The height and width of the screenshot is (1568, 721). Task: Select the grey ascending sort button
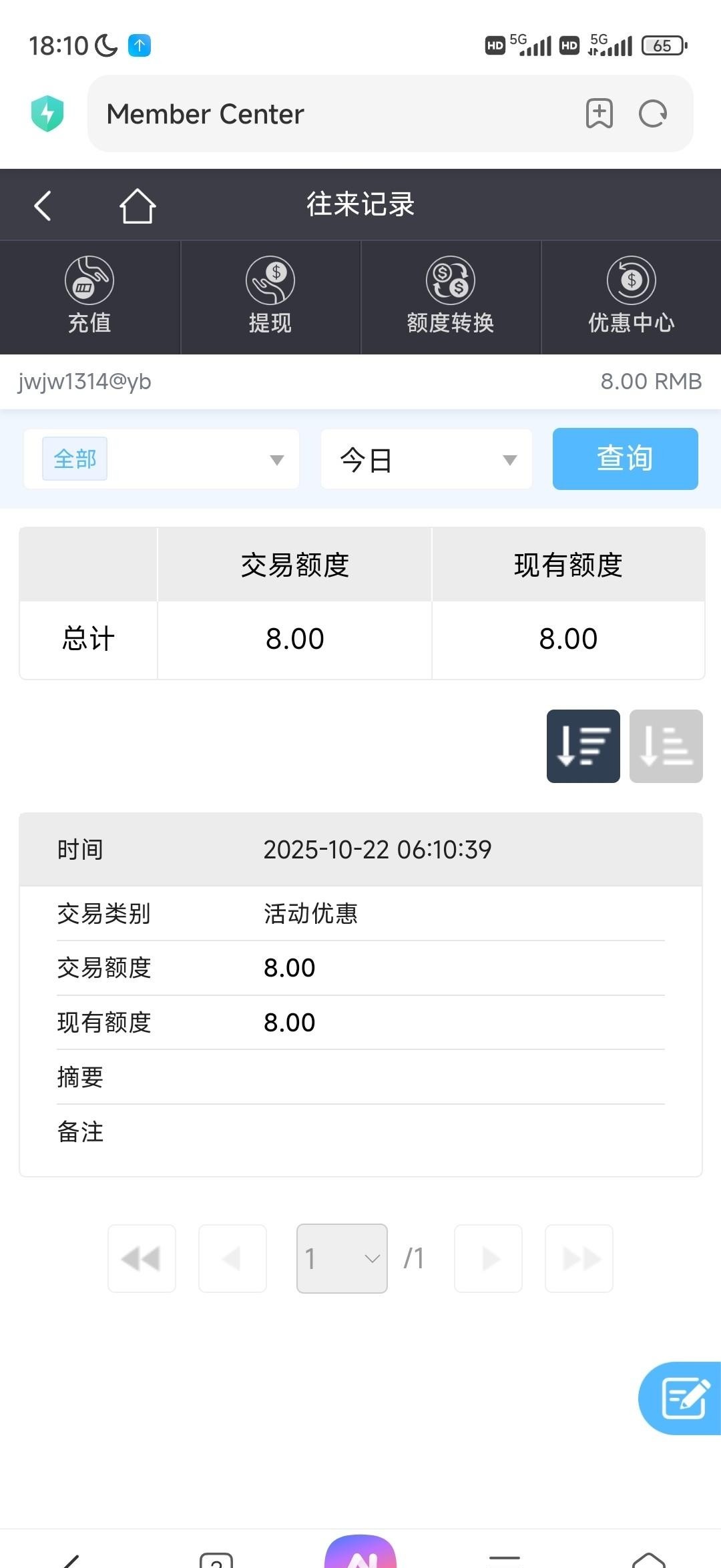[666, 746]
